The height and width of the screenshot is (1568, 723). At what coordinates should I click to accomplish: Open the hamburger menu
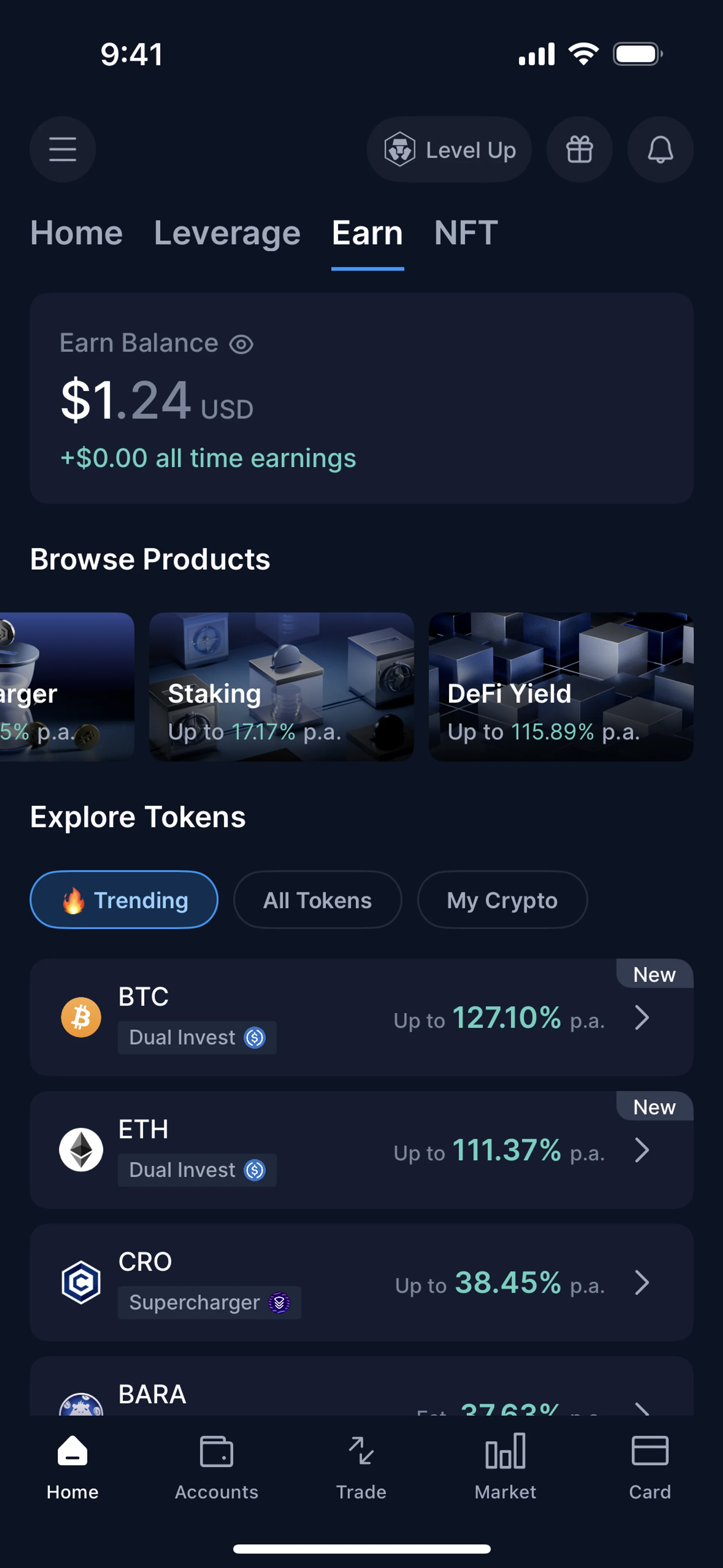tap(63, 149)
